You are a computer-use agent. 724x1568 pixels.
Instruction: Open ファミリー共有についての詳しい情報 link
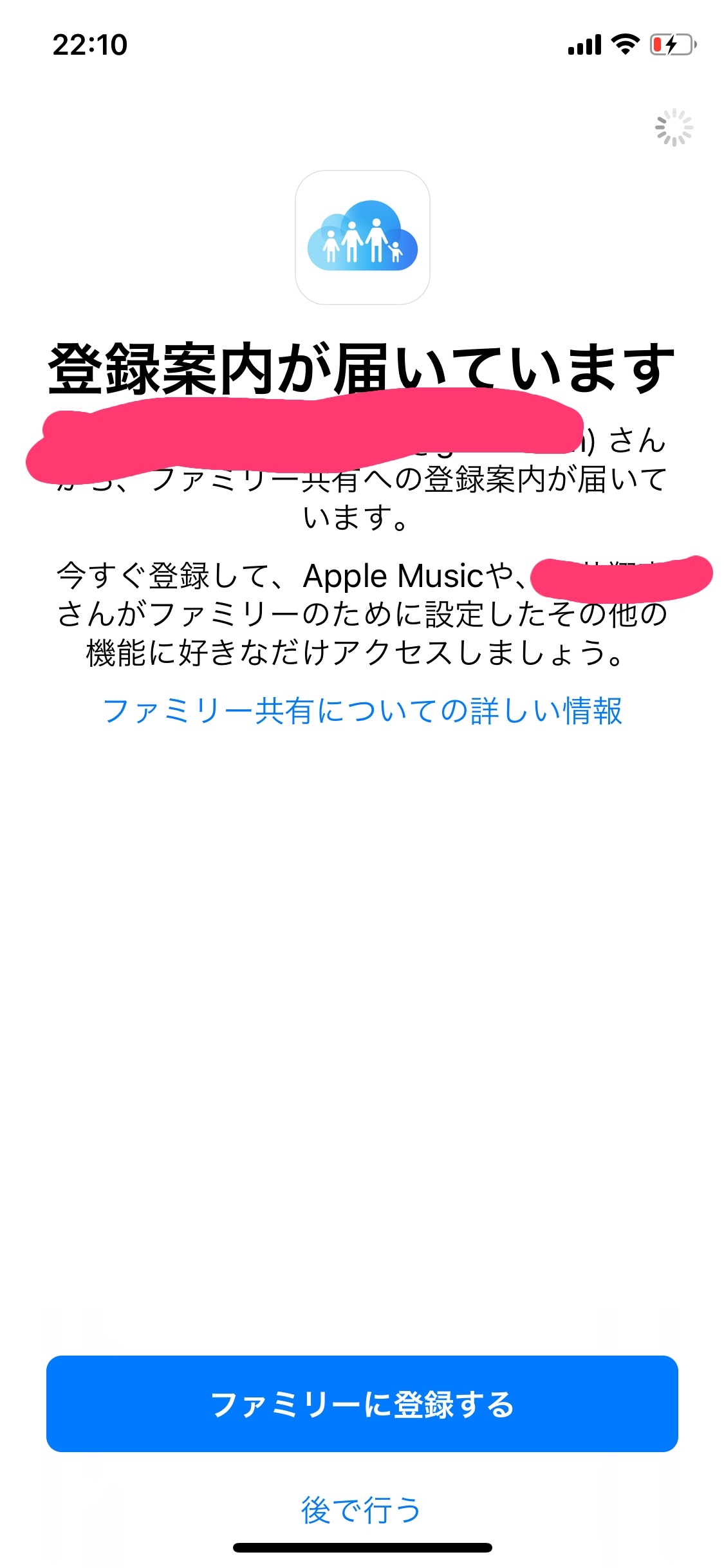tap(362, 711)
